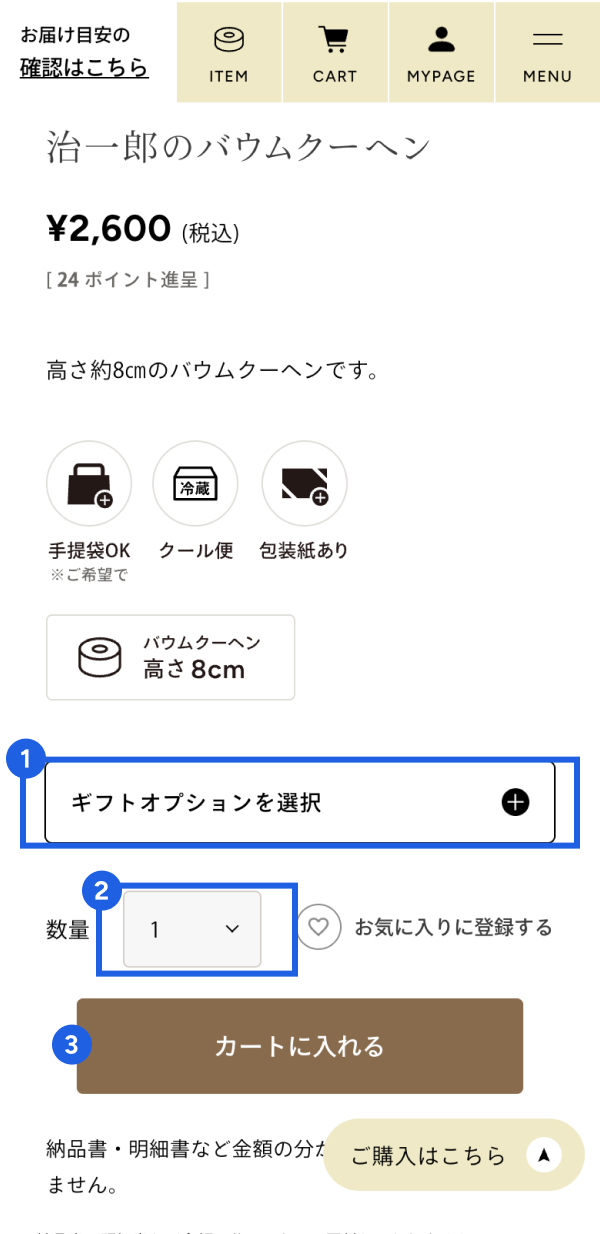View the shopping CART
600x1234 pixels.
(334, 54)
